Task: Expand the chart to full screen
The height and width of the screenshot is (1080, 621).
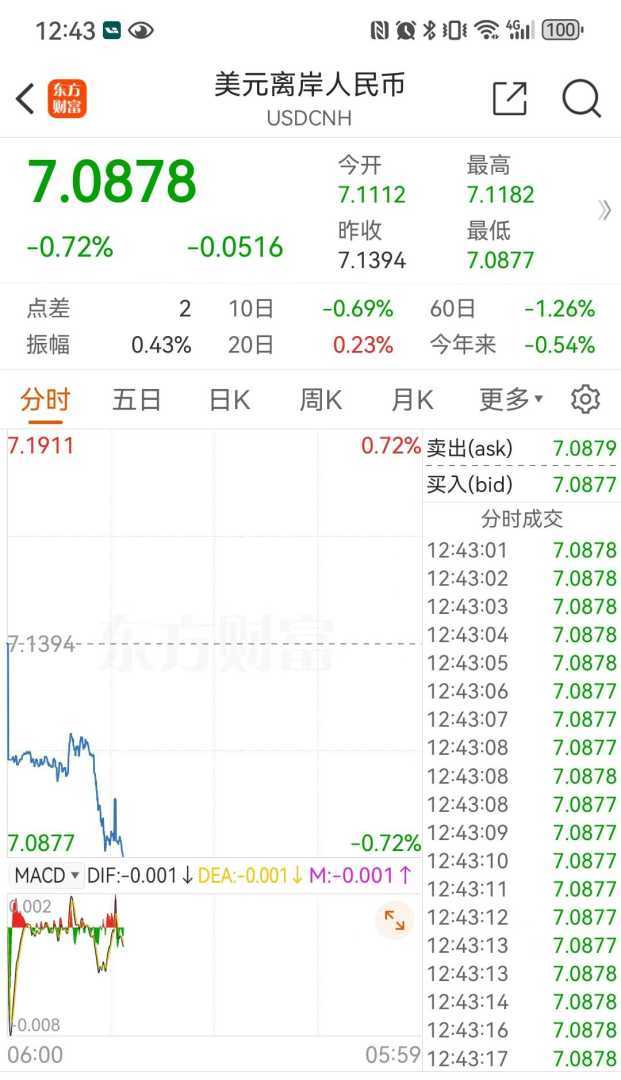Action: pyautogui.click(x=394, y=921)
